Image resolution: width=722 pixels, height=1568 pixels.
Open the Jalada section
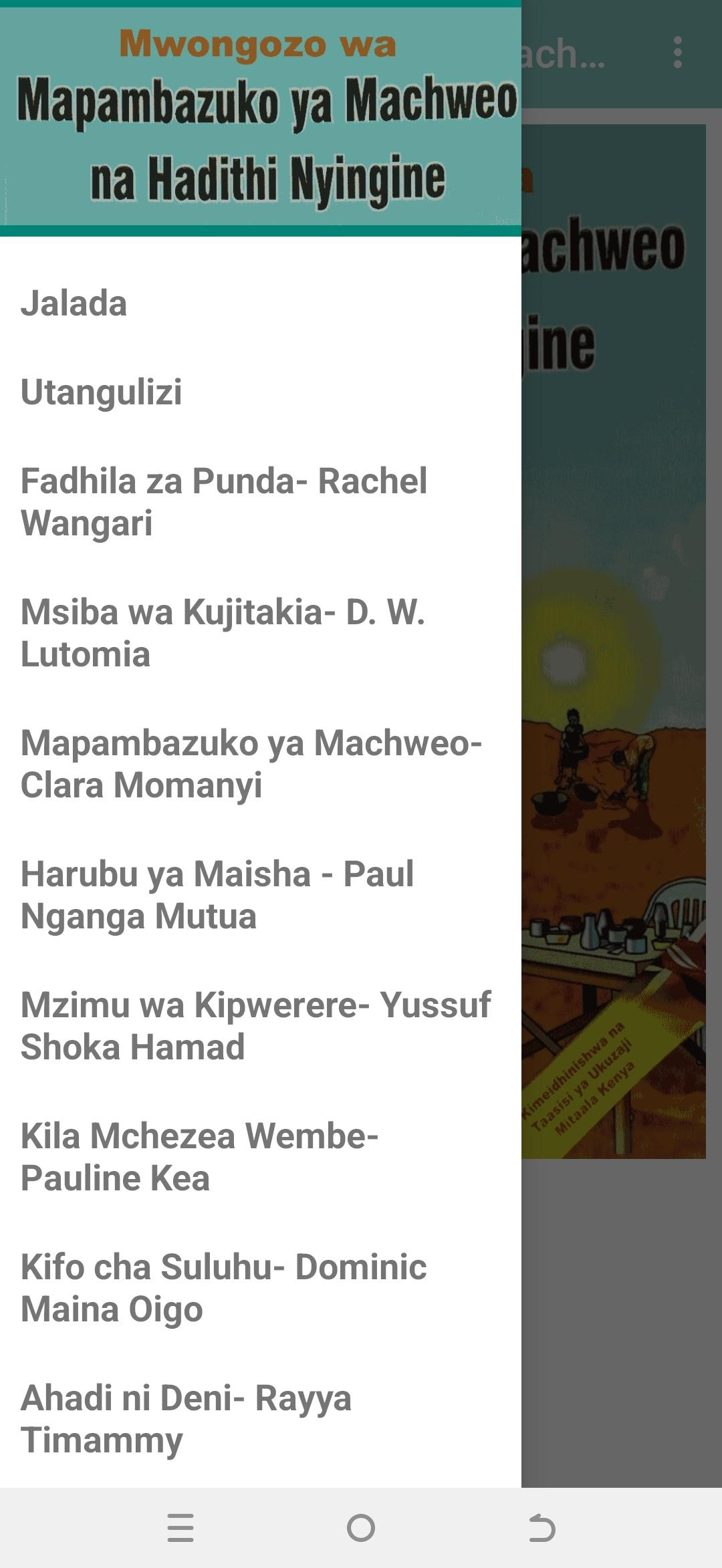tap(261, 303)
